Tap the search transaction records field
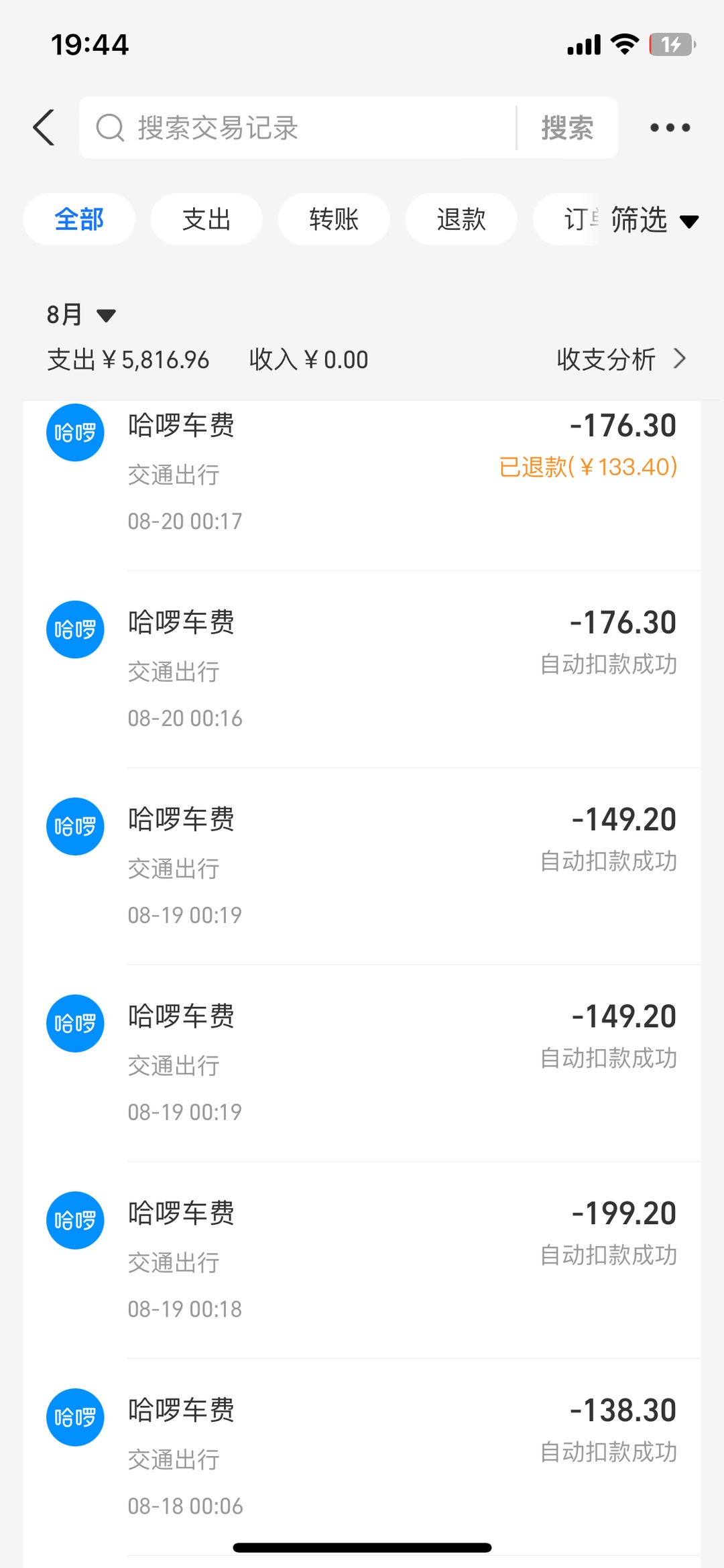Screen dimensions: 724x1568 click(x=302, y=127)
